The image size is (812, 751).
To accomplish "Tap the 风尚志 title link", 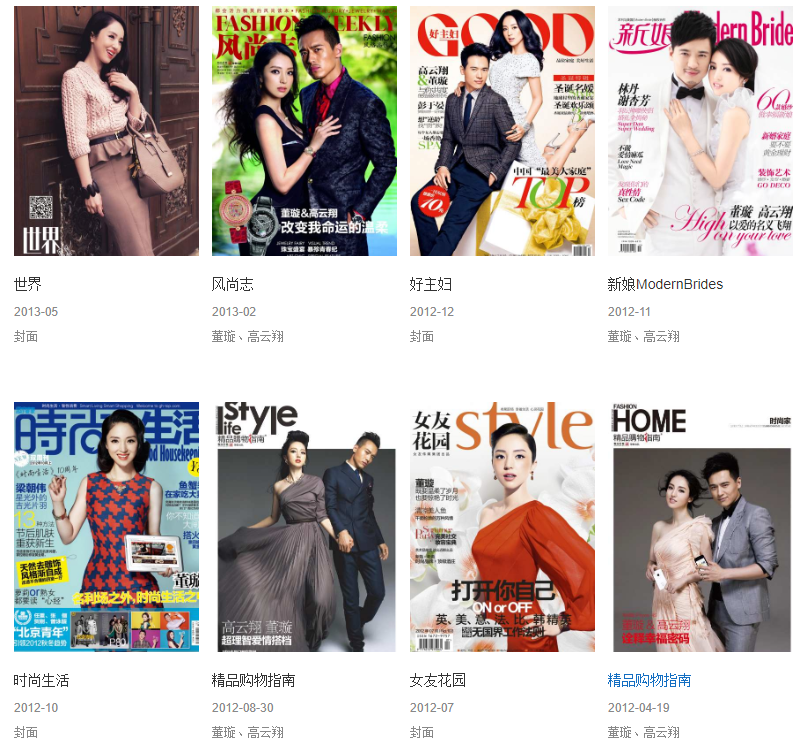I will (233, 284).
